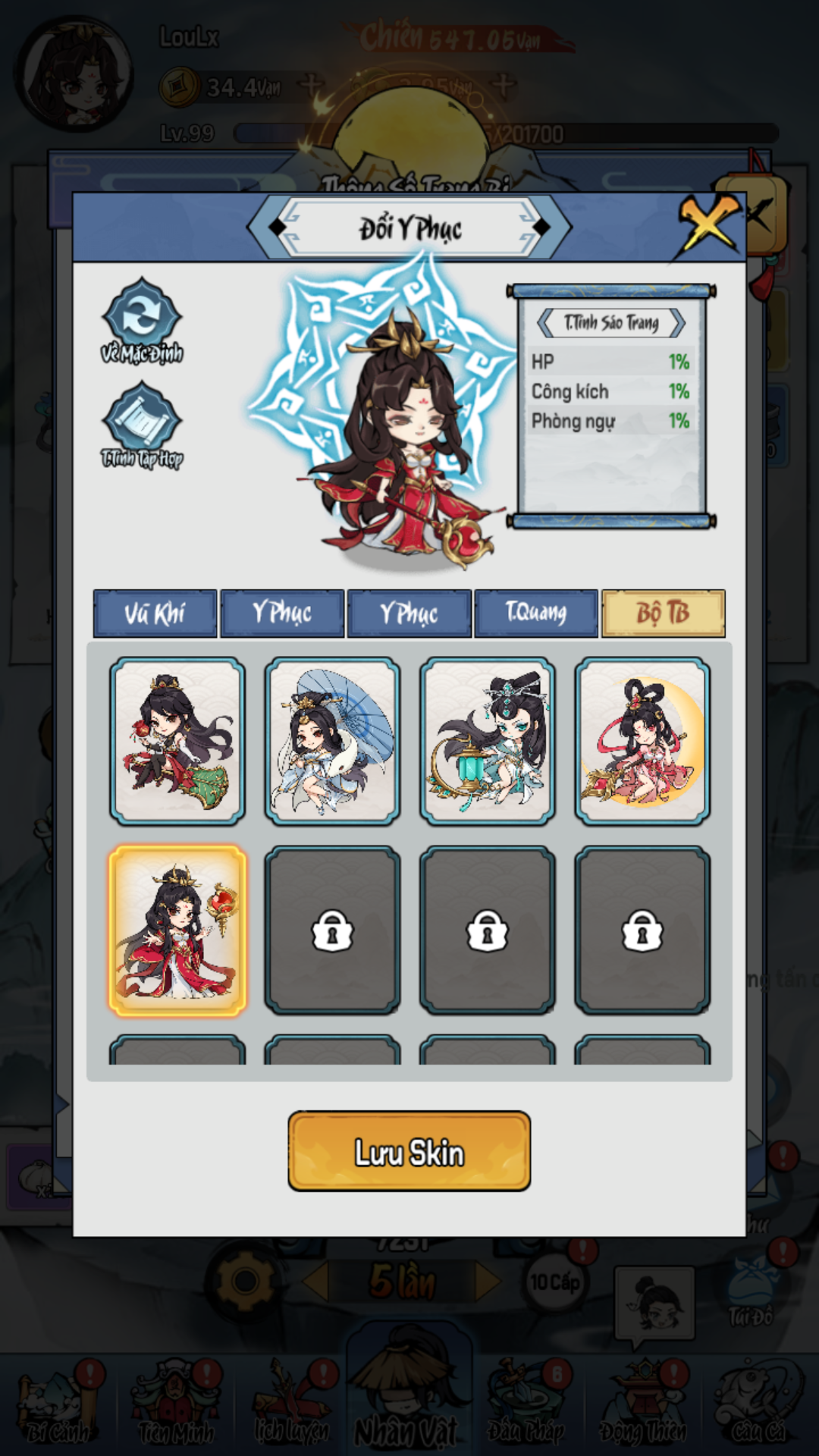This screenshot has height=1456, width=819.
Task: Show next attribute set with right arrow
Action: pos(676,323)
